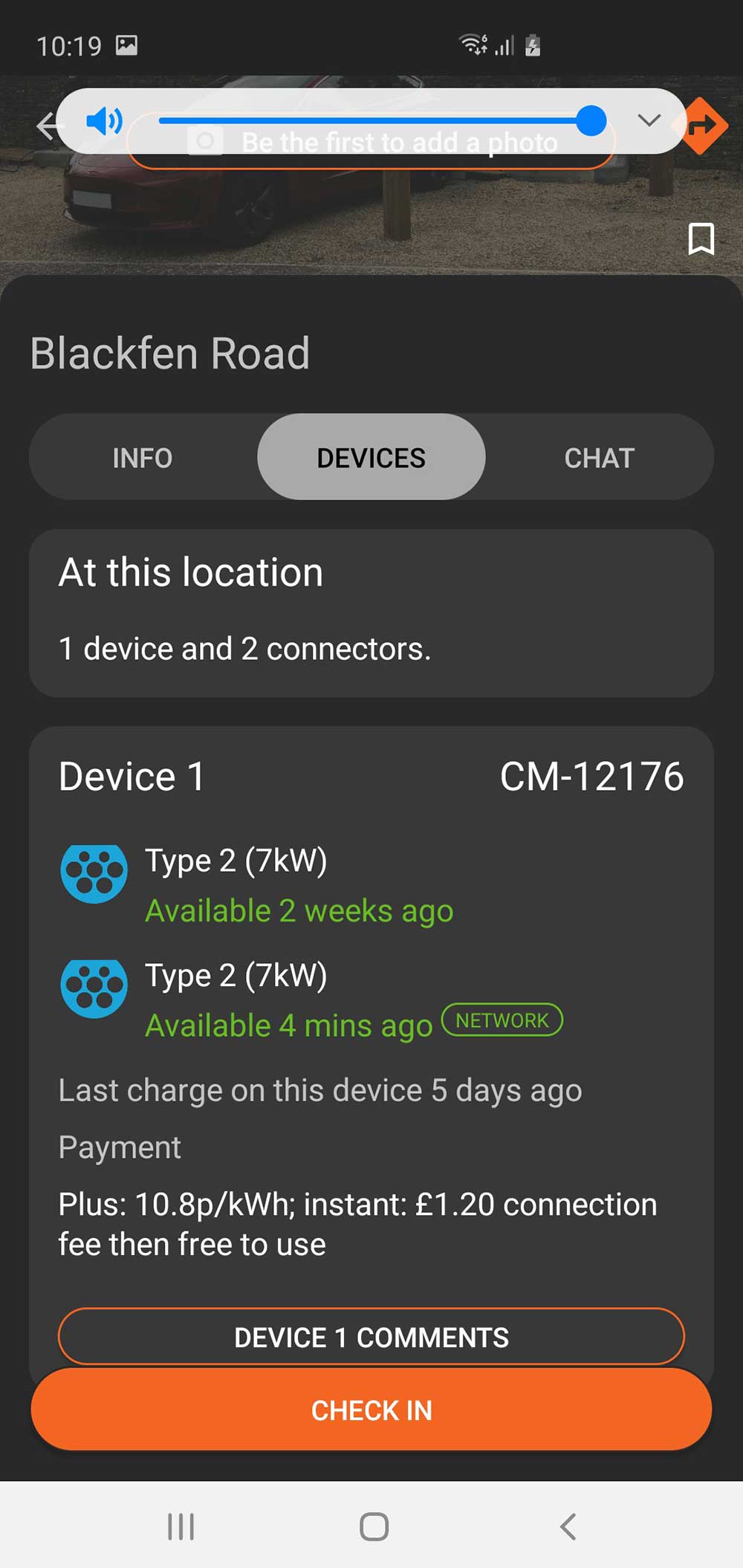
Task: Tap the CHECK IN button
Action: (x=371, y=1410)
